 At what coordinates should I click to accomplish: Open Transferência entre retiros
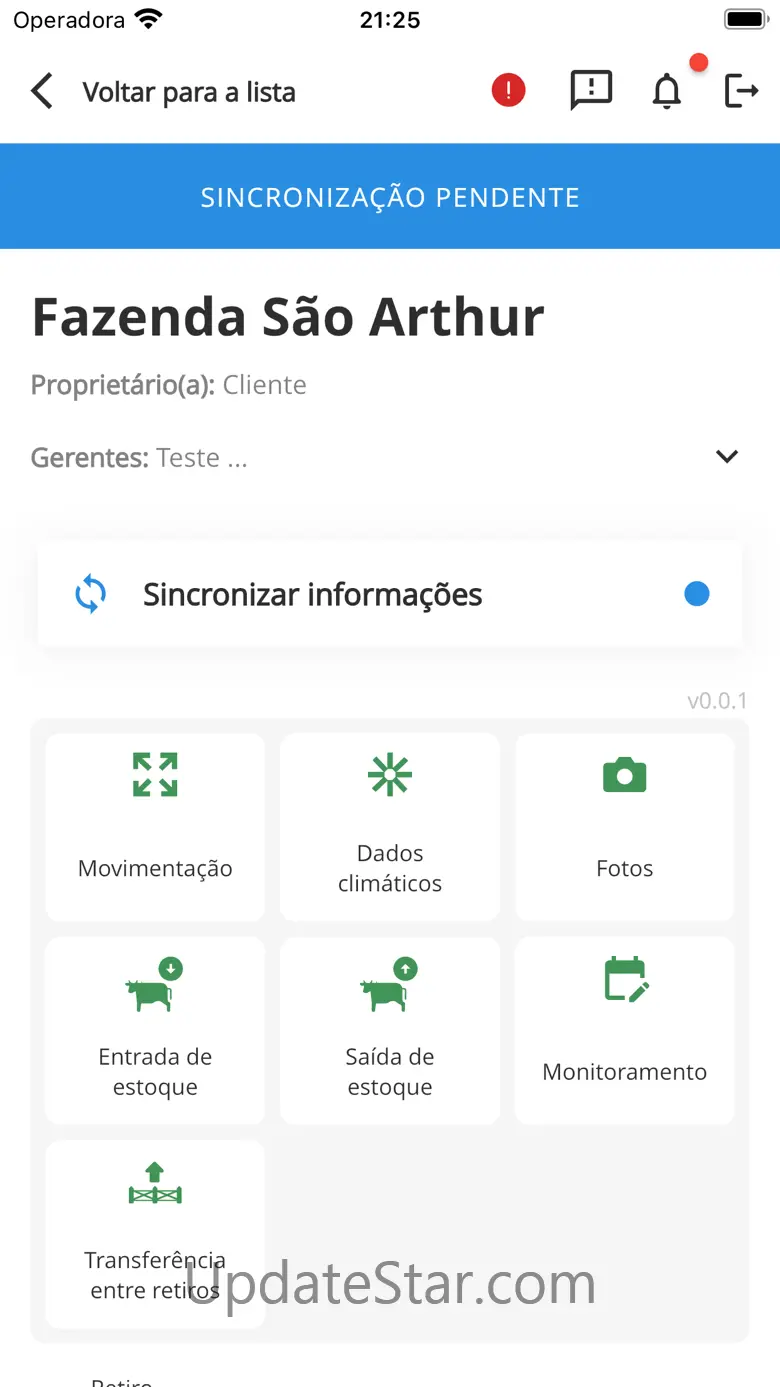pyautogui.click(x=155, y=1234)
